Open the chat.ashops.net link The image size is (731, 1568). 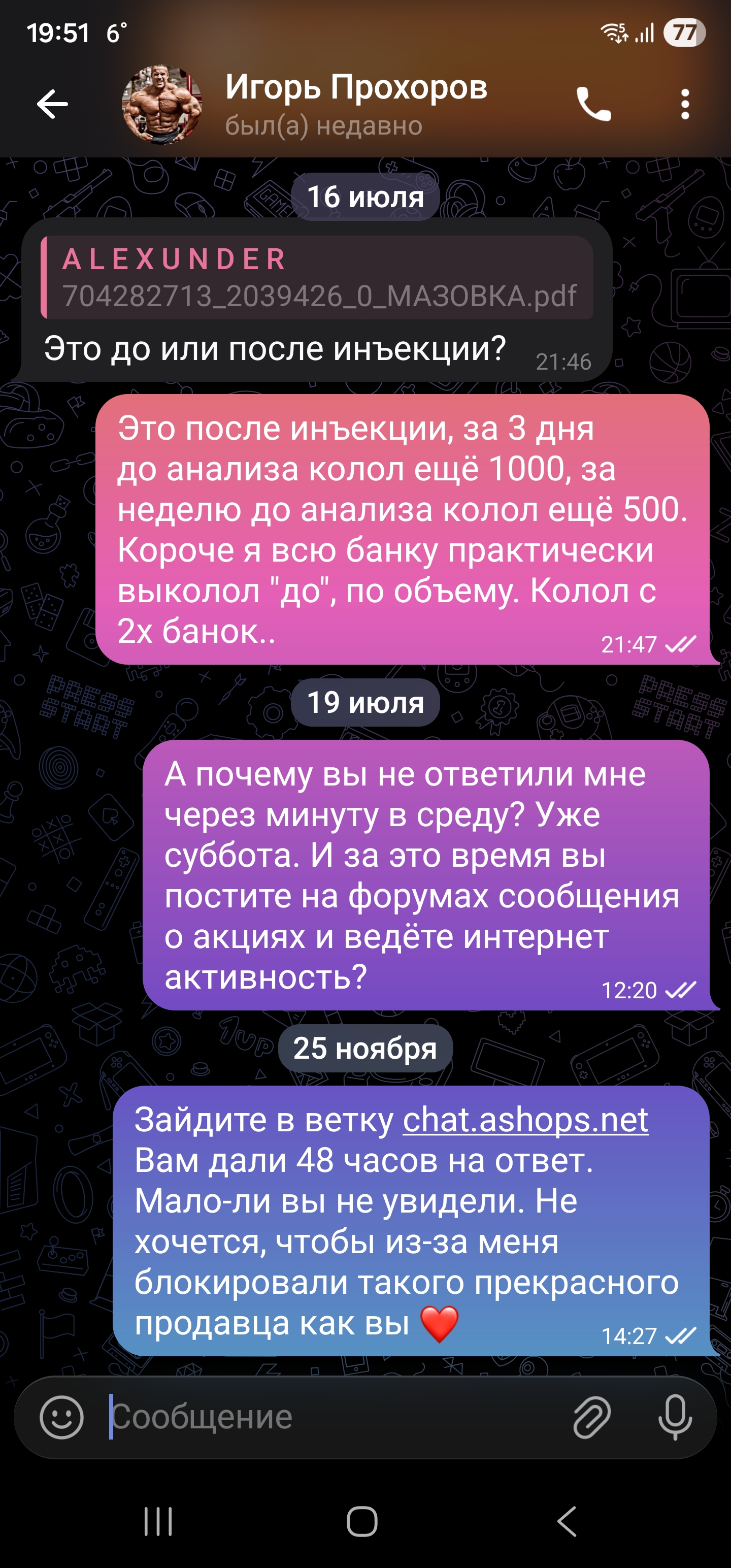[525, 1120]
